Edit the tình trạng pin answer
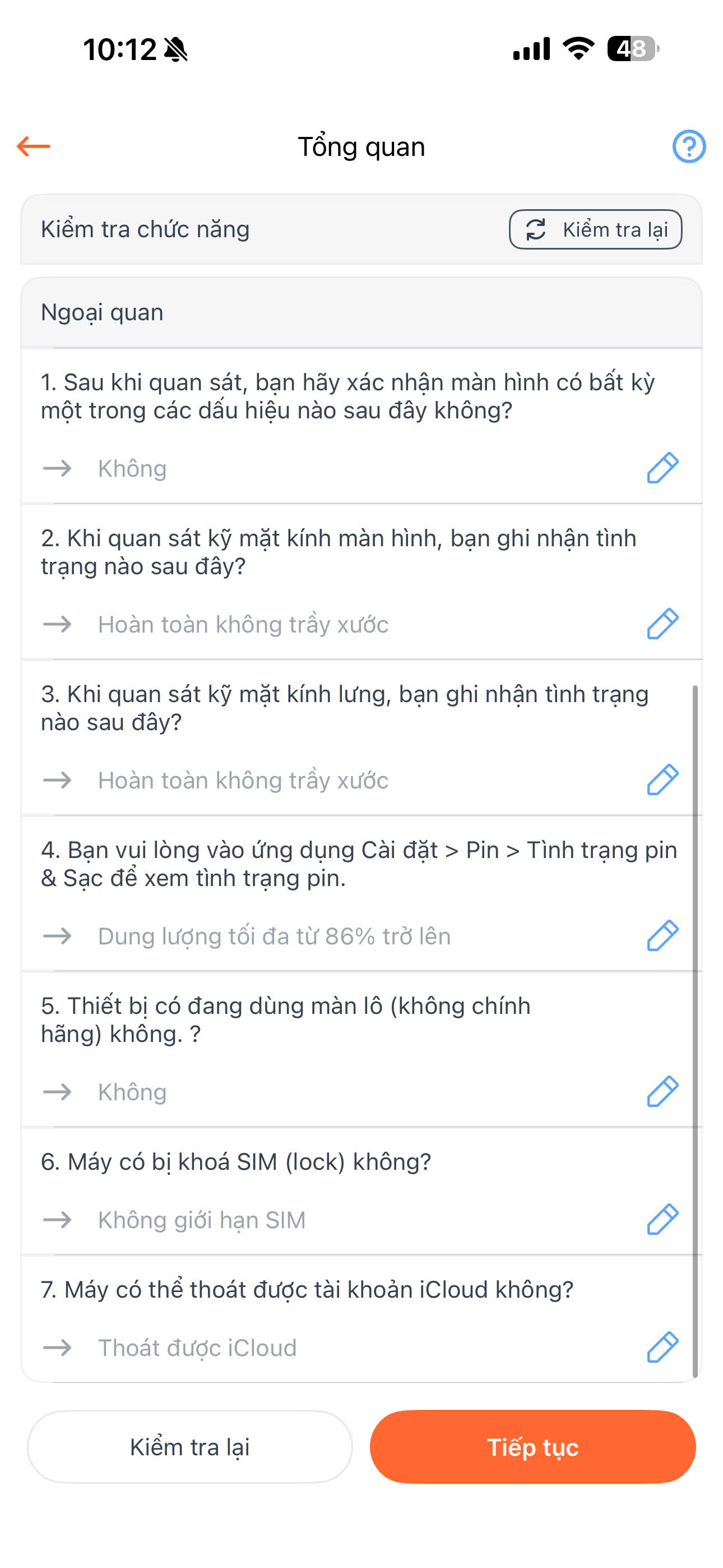 click(x=662, y=935)
